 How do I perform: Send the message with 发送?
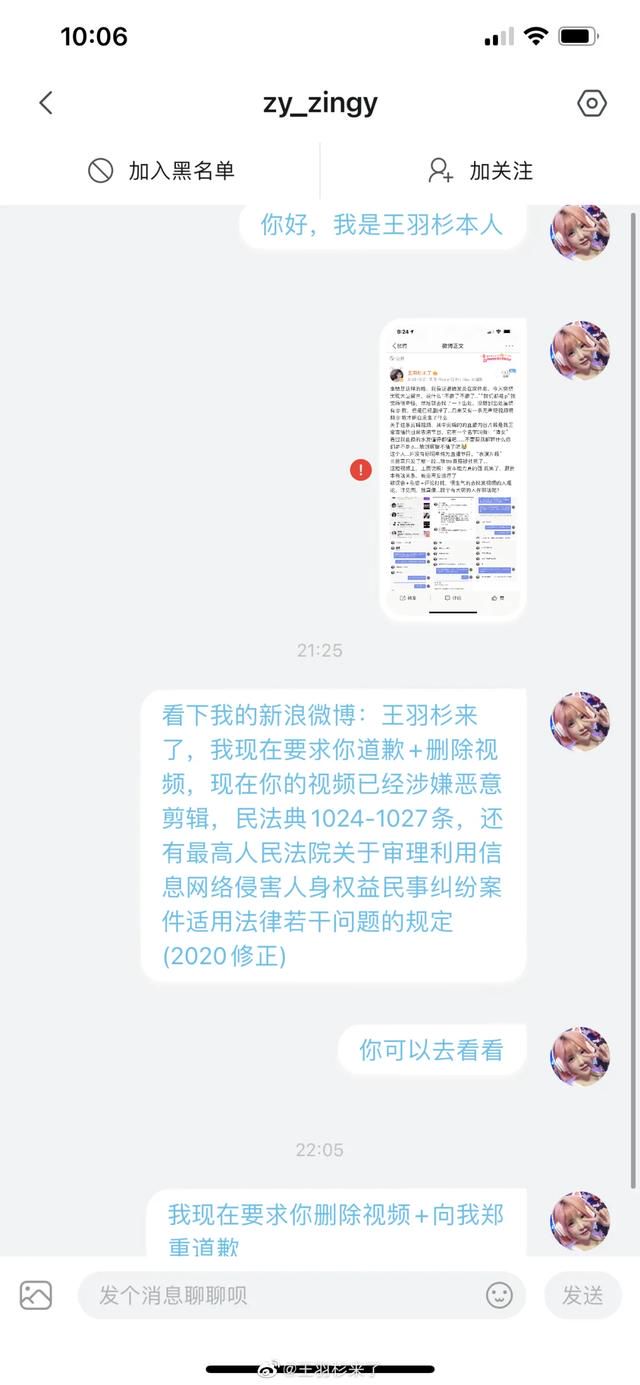point(582,1295)
